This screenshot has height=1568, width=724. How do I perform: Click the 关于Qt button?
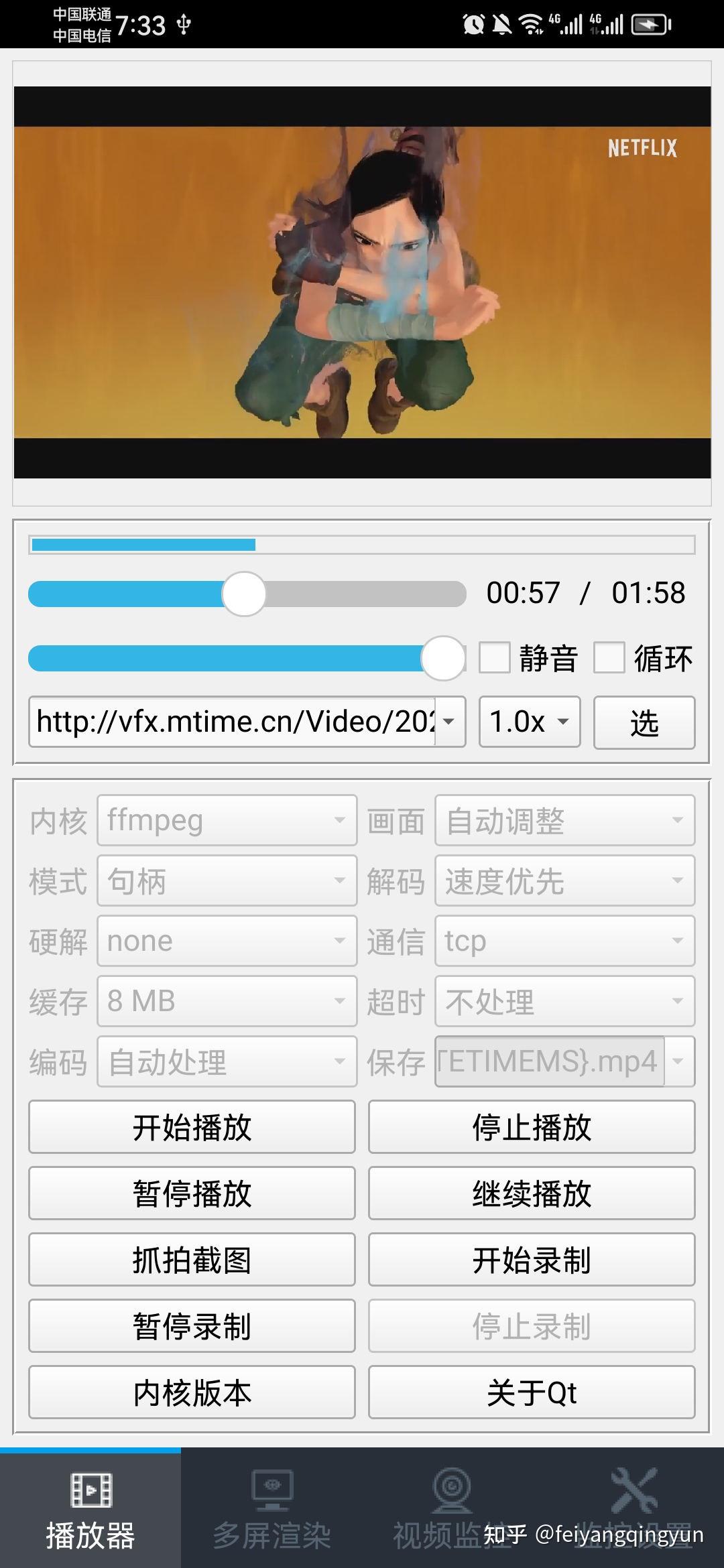pos(532,1392)
